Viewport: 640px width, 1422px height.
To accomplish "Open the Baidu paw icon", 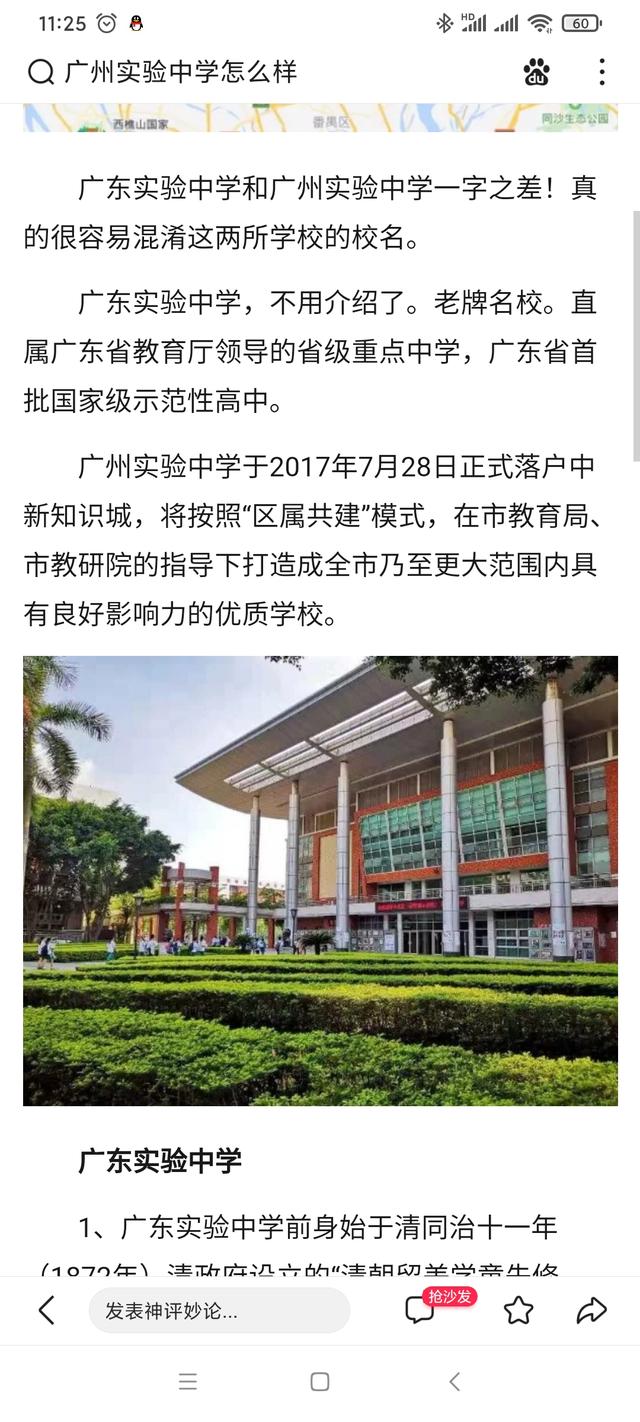I will 537,72.
